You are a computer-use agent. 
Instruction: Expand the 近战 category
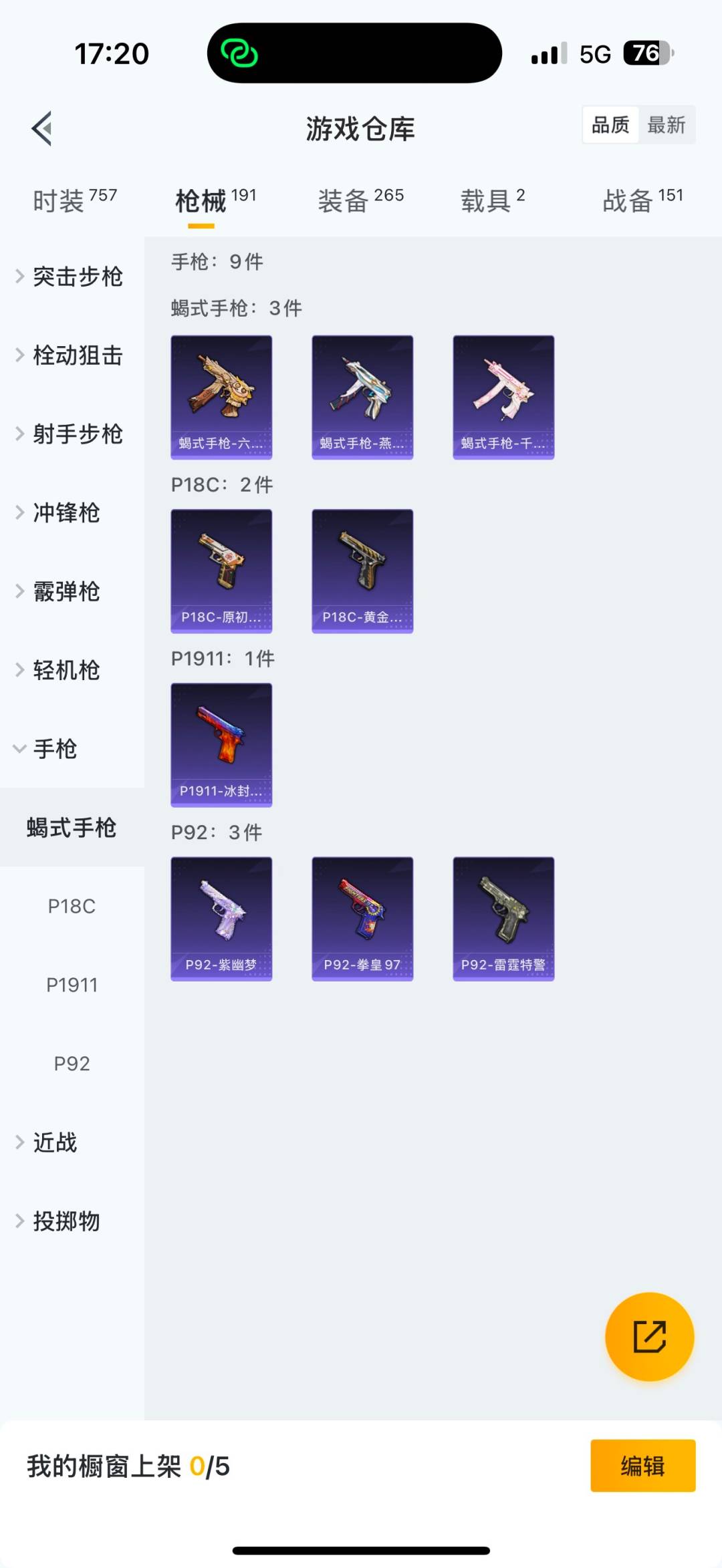click(53, 1142)
